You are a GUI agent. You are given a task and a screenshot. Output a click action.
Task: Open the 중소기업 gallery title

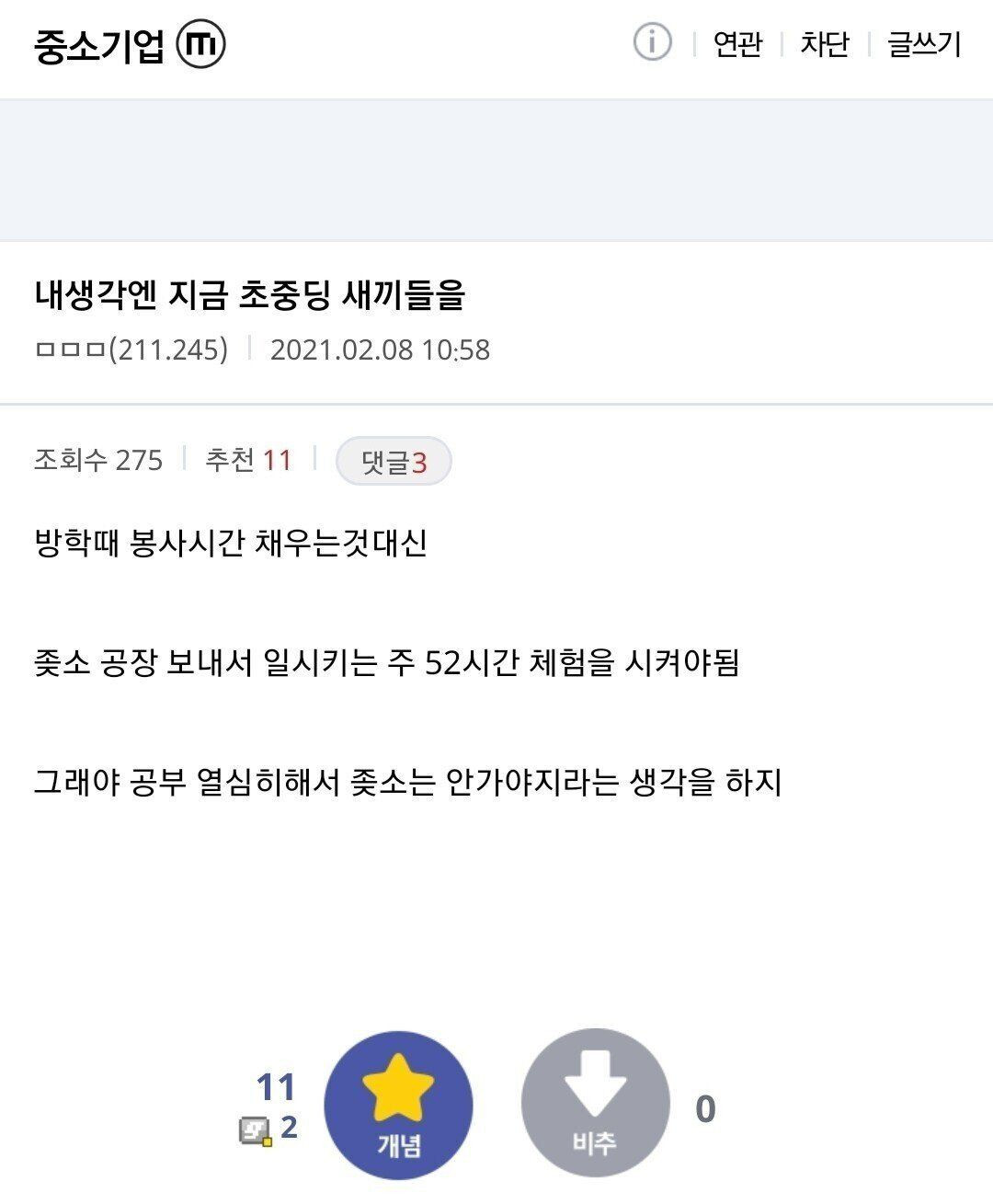pyautogui.click(x=99, y=46)
